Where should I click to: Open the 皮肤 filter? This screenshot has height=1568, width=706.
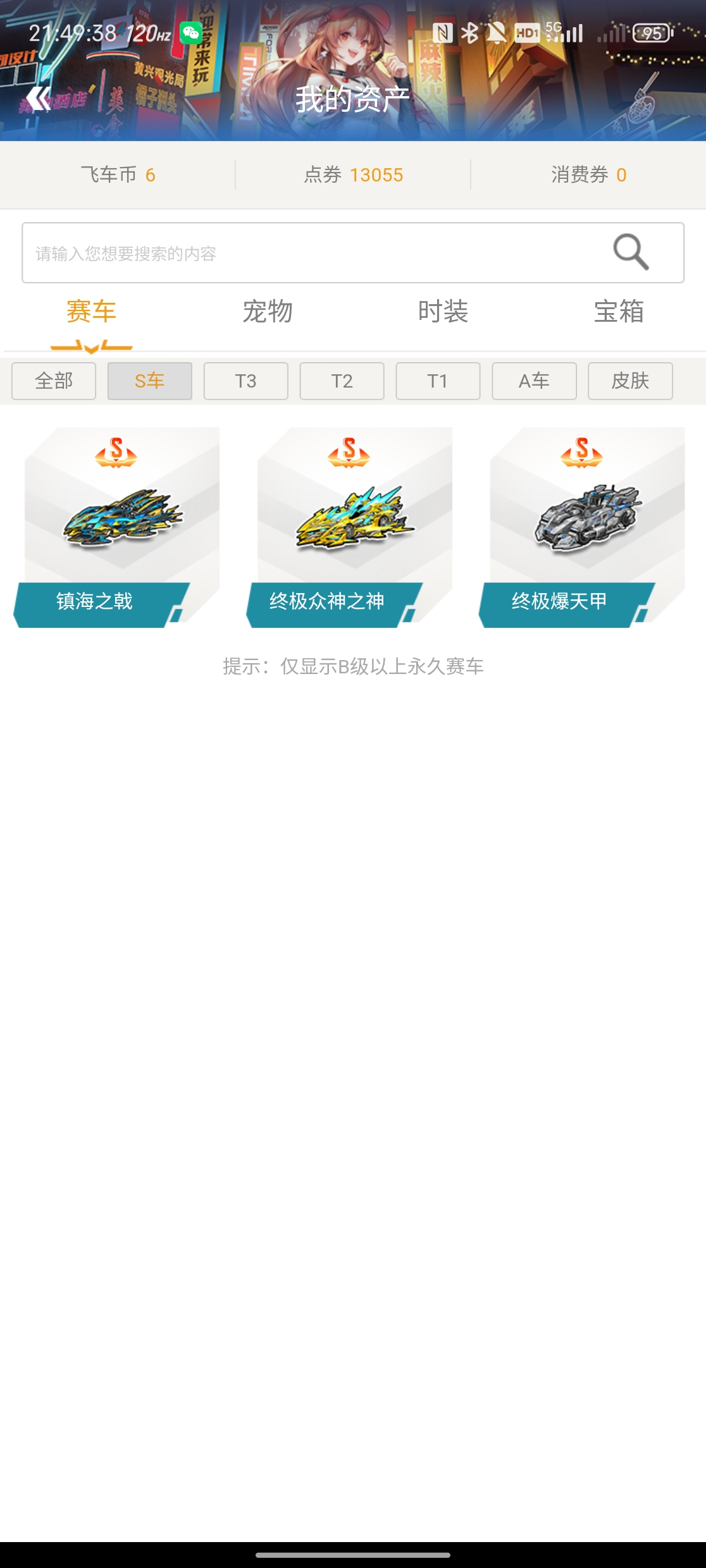coord(630,381)
